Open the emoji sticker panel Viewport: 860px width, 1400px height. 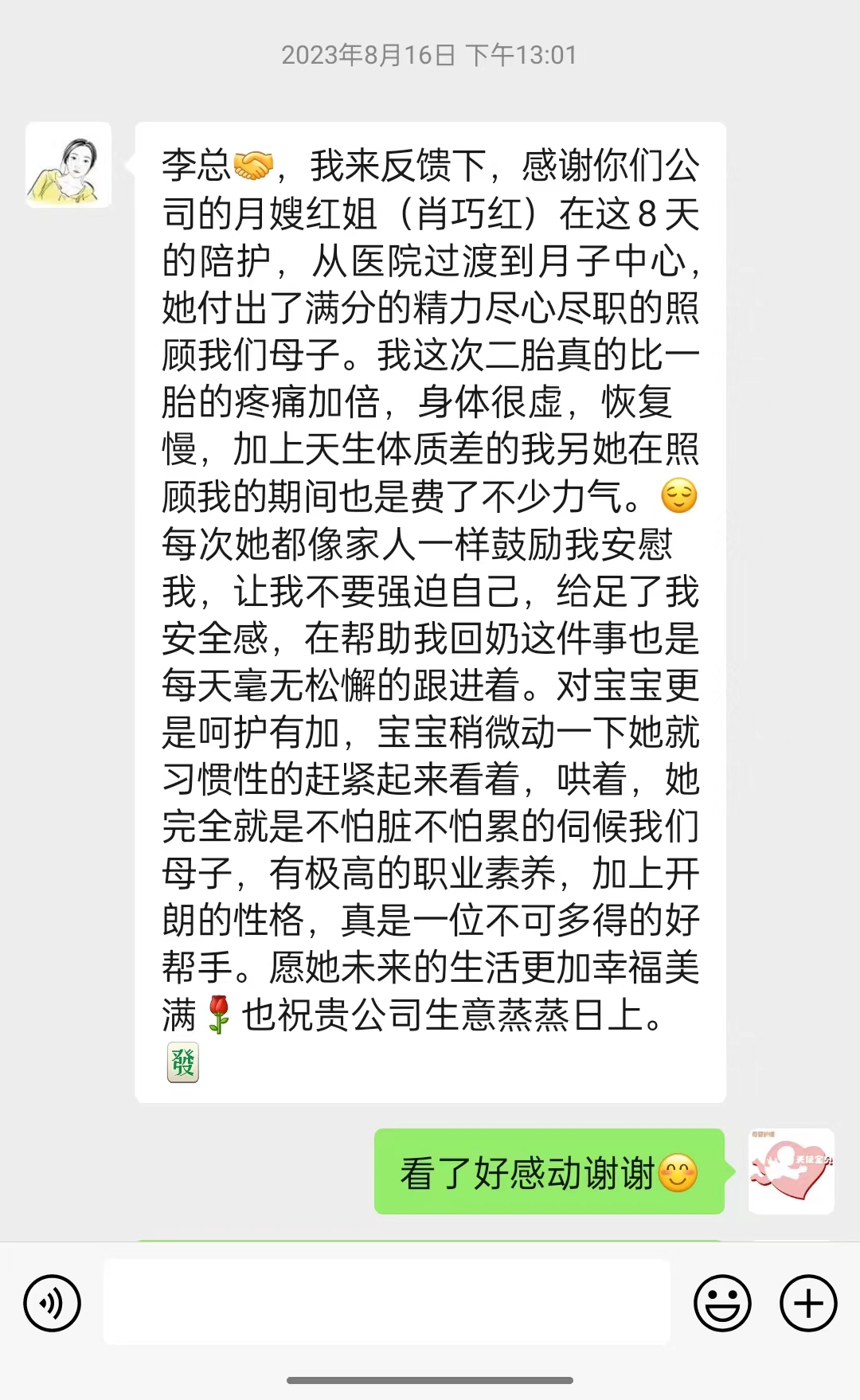point(722,1304)
